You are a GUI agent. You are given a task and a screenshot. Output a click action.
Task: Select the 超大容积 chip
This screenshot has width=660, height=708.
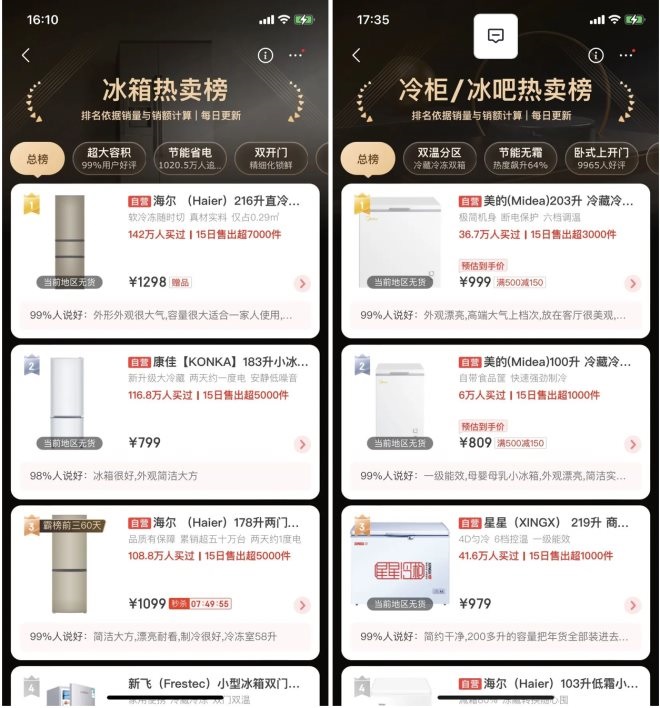point(108,158)
